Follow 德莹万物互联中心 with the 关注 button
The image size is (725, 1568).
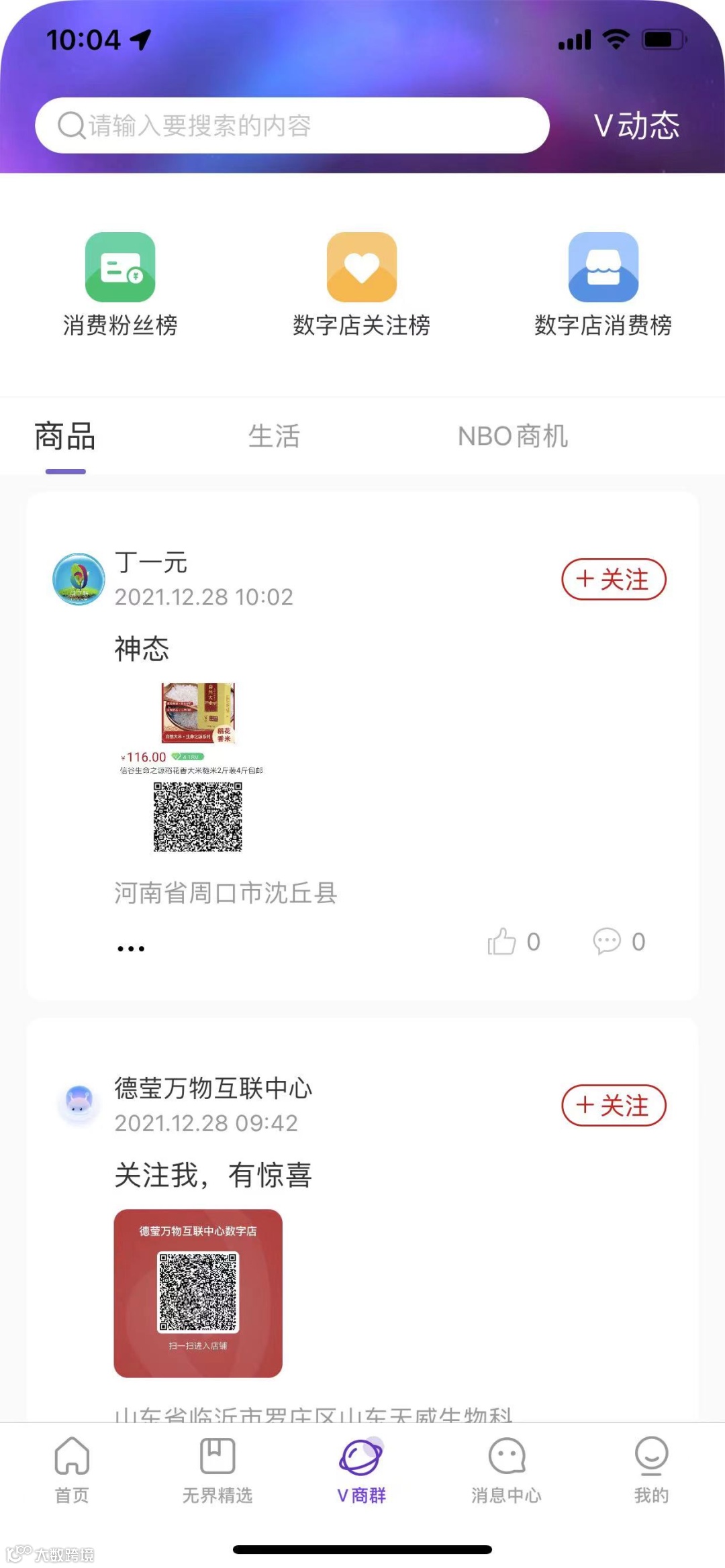point(614,1105)
